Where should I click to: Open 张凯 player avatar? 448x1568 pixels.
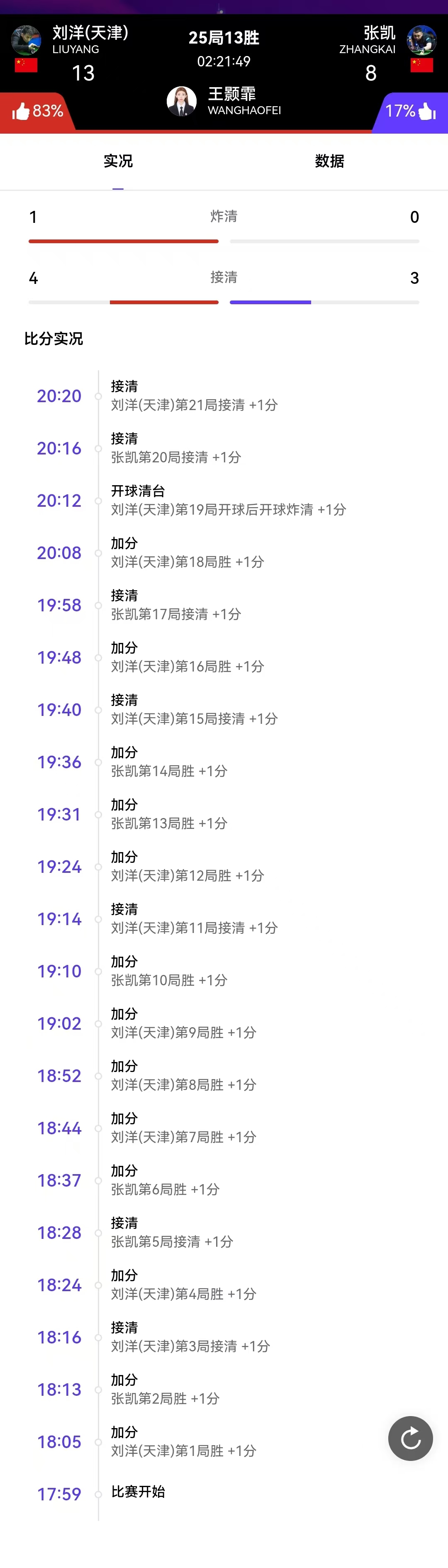(x=421, y=40)
